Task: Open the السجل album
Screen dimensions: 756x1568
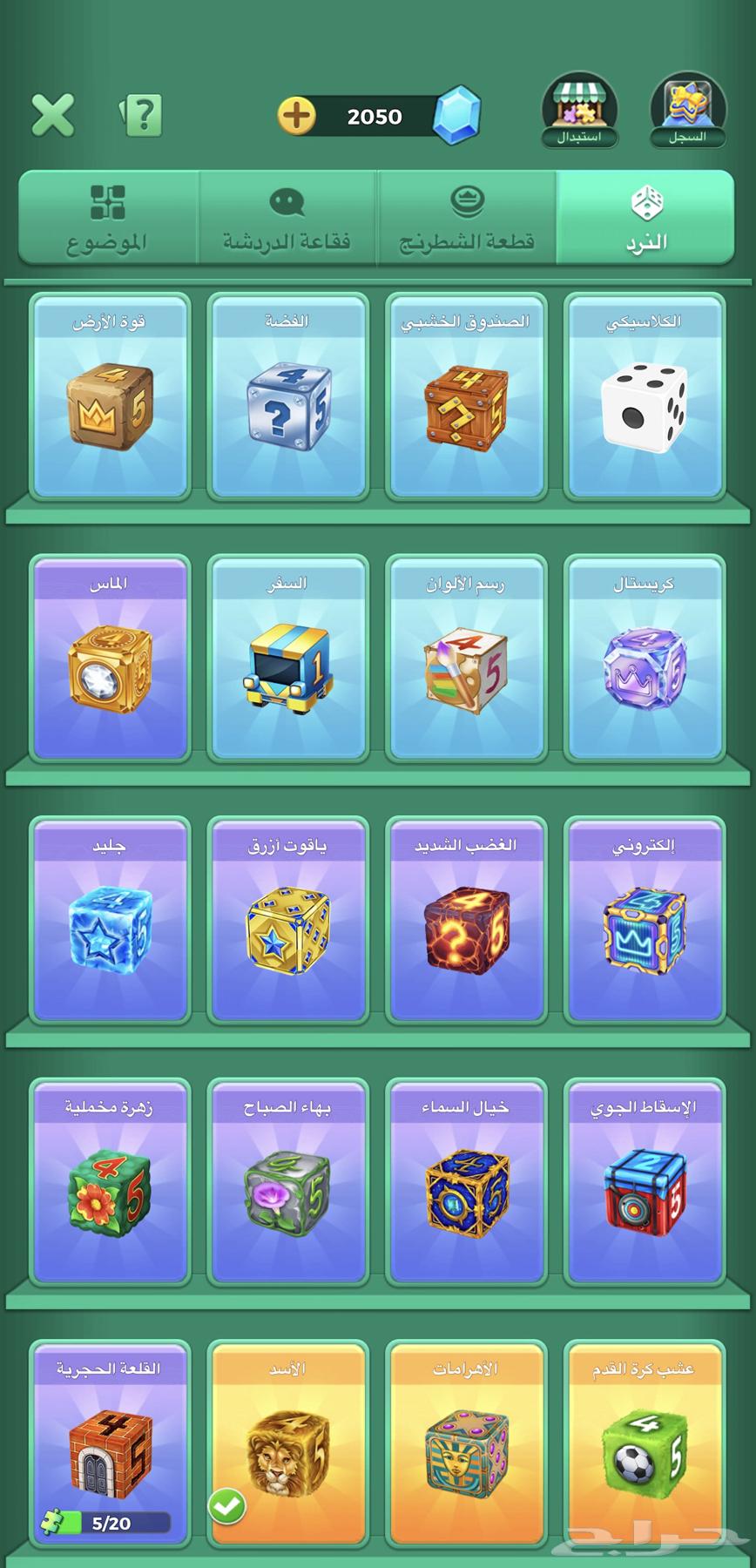Action: (x=687, y=112)
